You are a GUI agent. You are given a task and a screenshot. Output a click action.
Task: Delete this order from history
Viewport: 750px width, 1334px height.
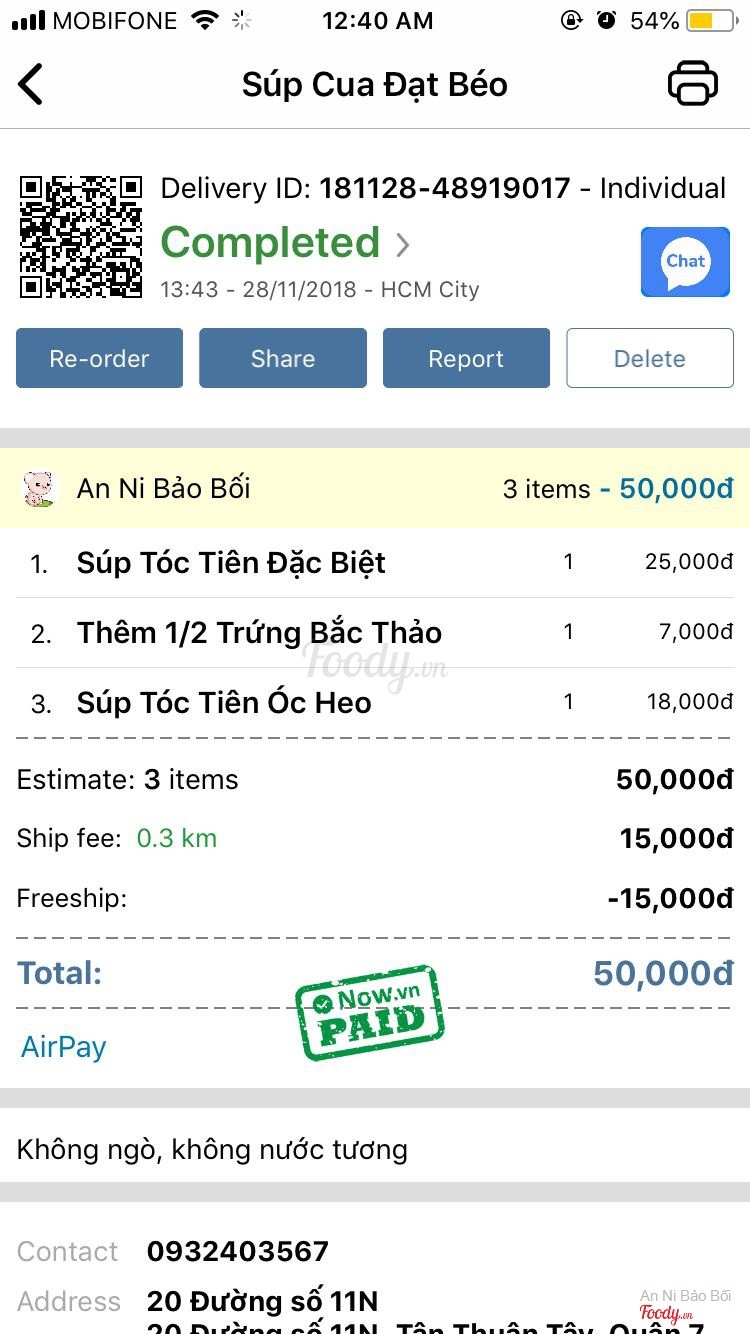[x=650, y=358]
